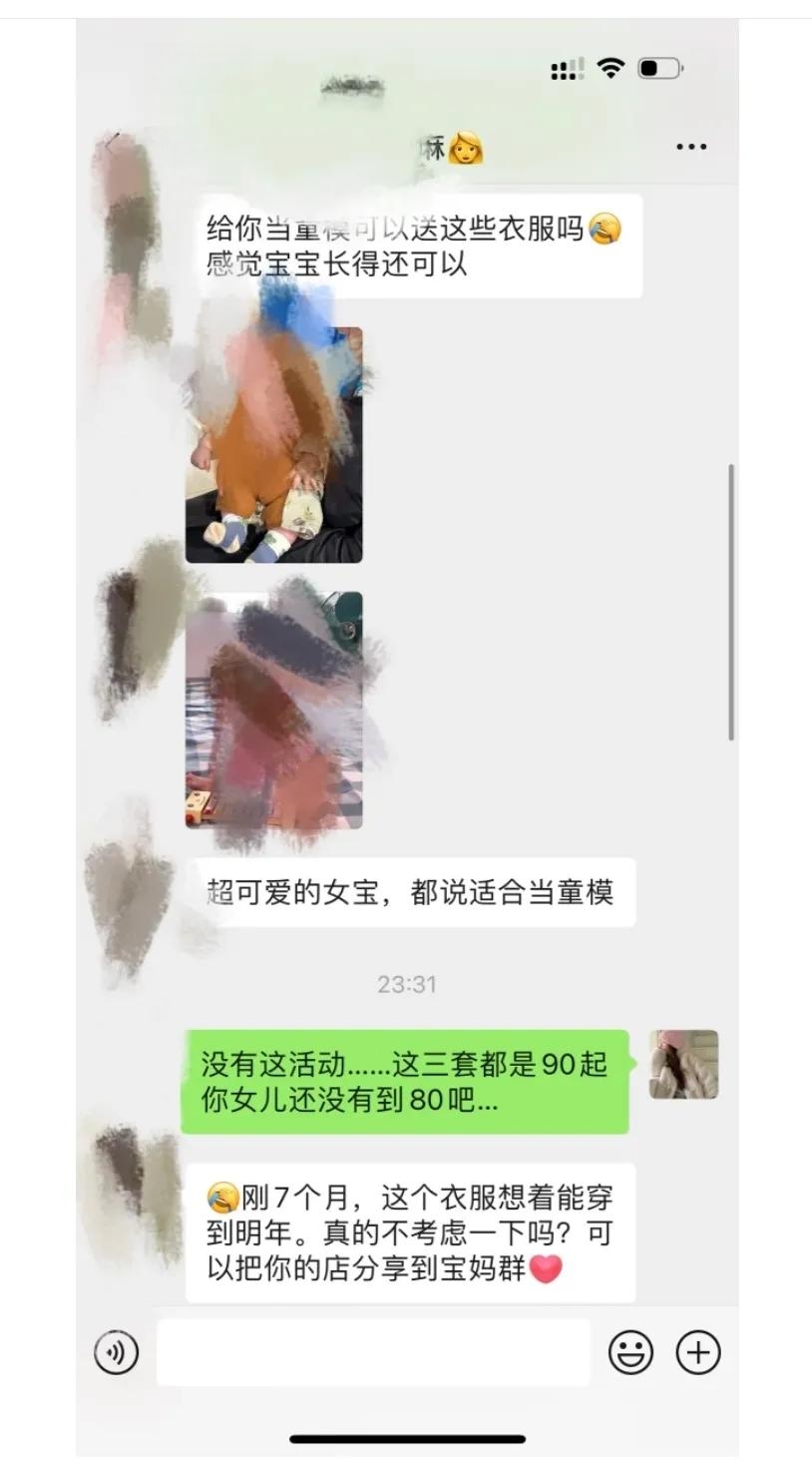View the photo of baby in orange outfit

click(x=274, y=446)
